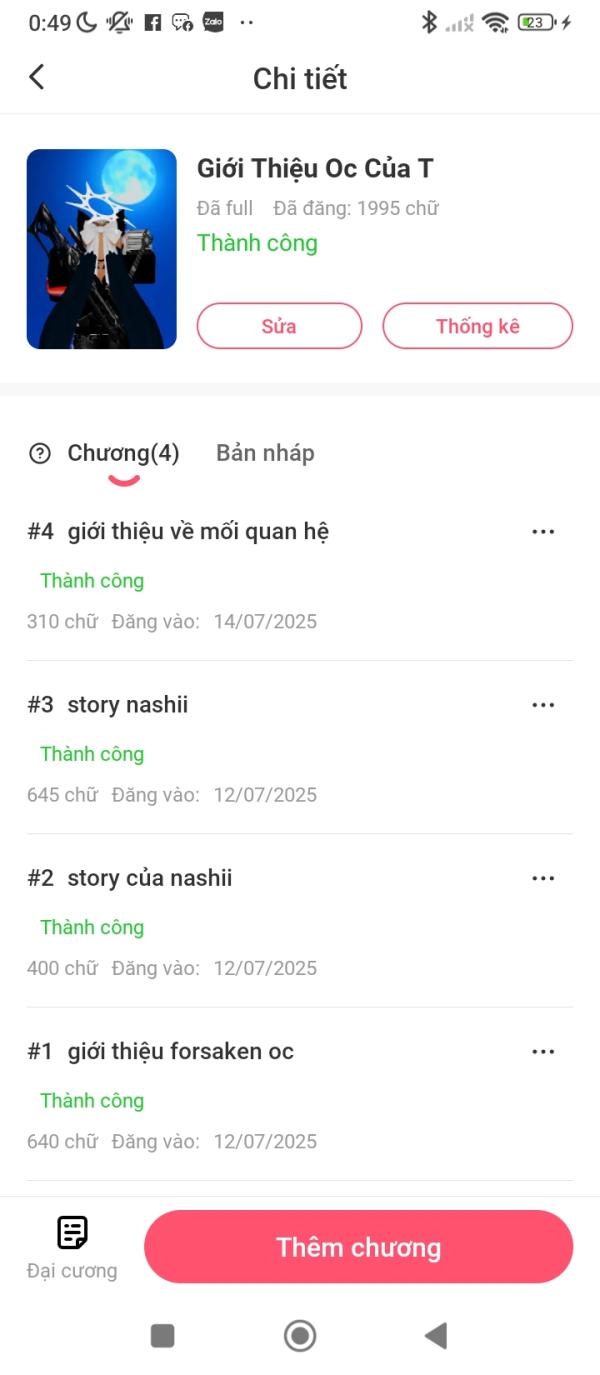
Task: Open more options for chapter #1
Action: tap(543, 1051)
